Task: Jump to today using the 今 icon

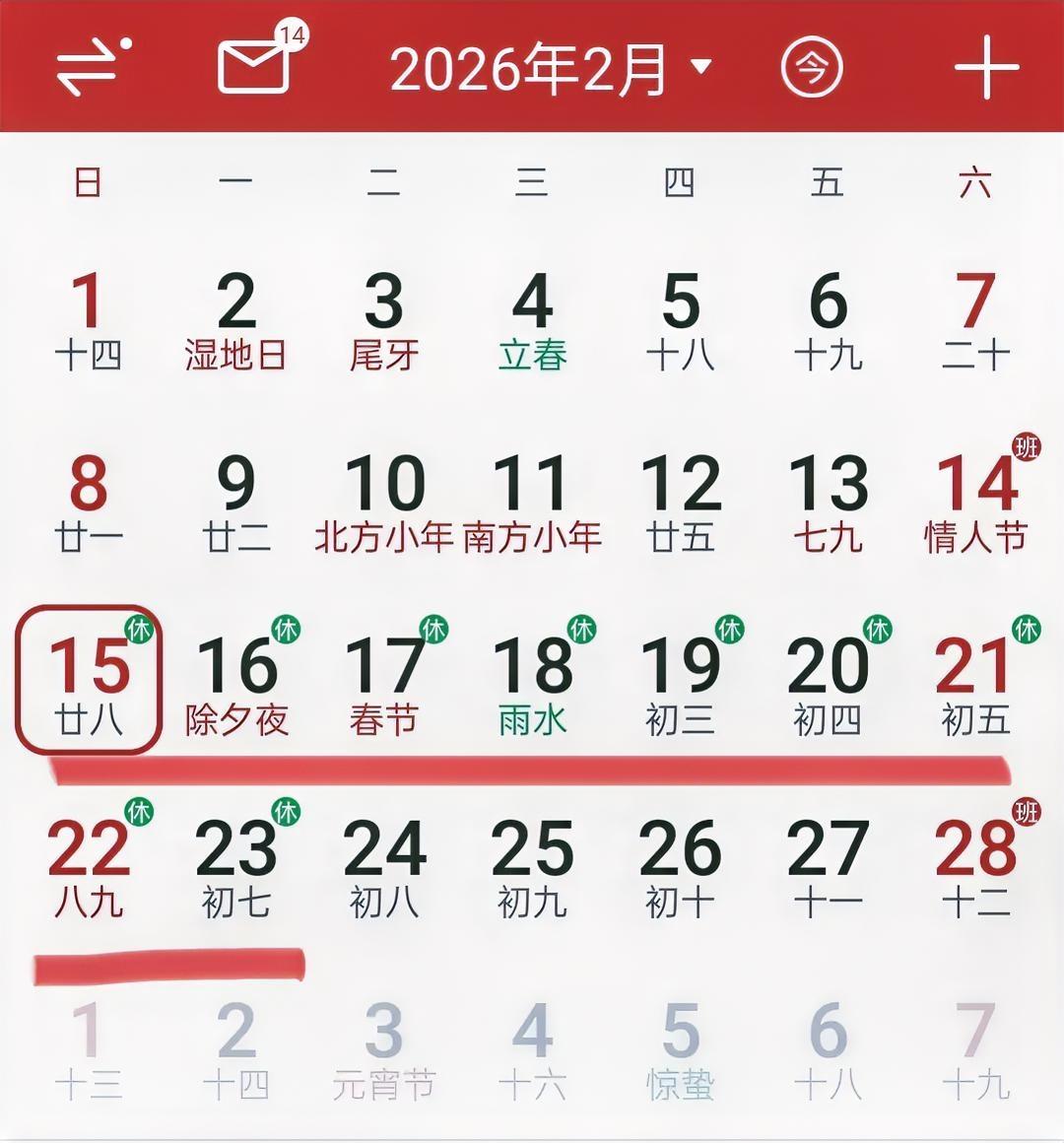Action: [810, 66]
